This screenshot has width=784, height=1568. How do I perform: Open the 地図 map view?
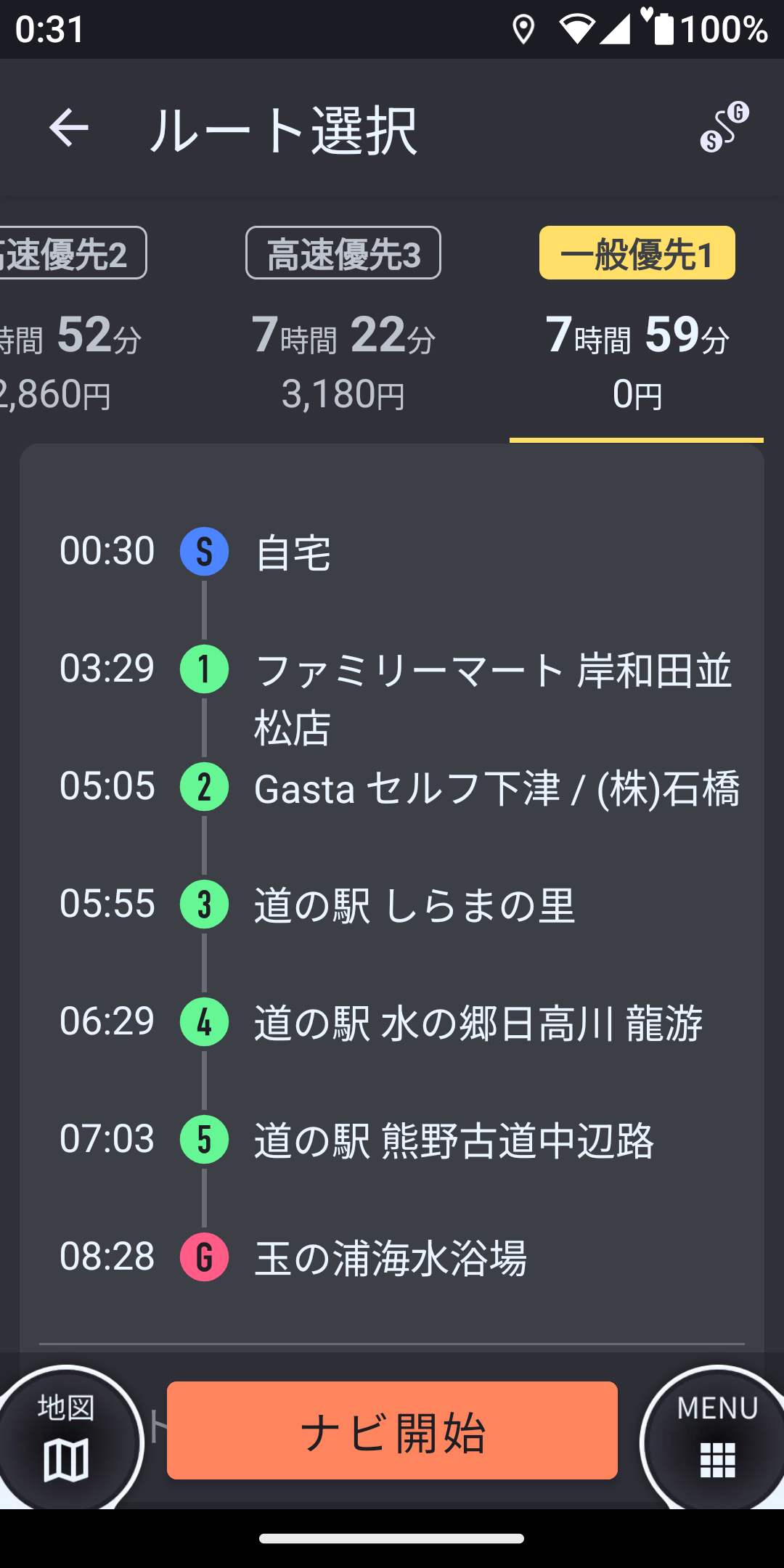coord(67,1438)
